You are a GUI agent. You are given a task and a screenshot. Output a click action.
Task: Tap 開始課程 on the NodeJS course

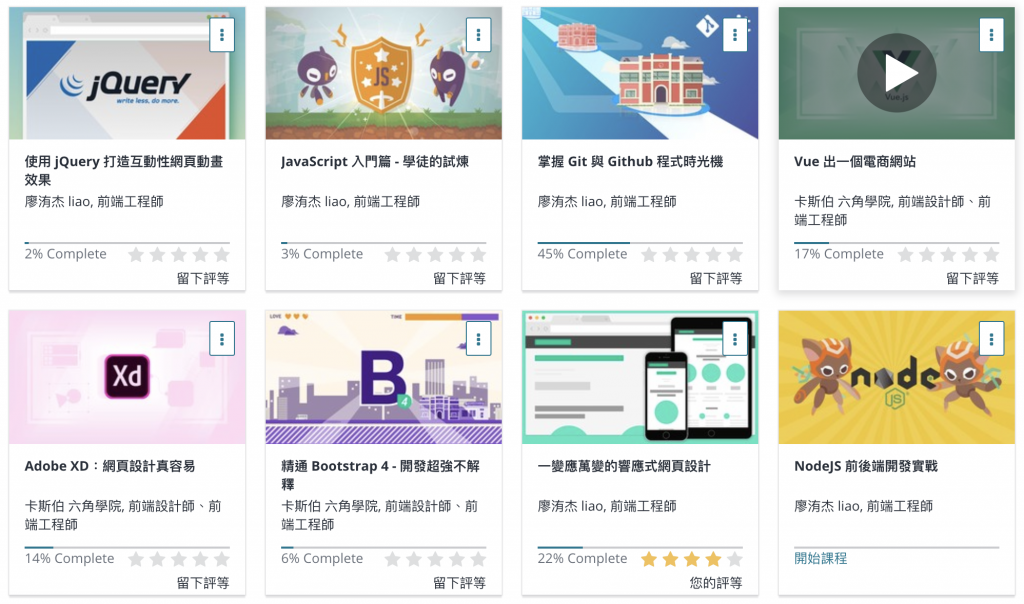(821, 558)
